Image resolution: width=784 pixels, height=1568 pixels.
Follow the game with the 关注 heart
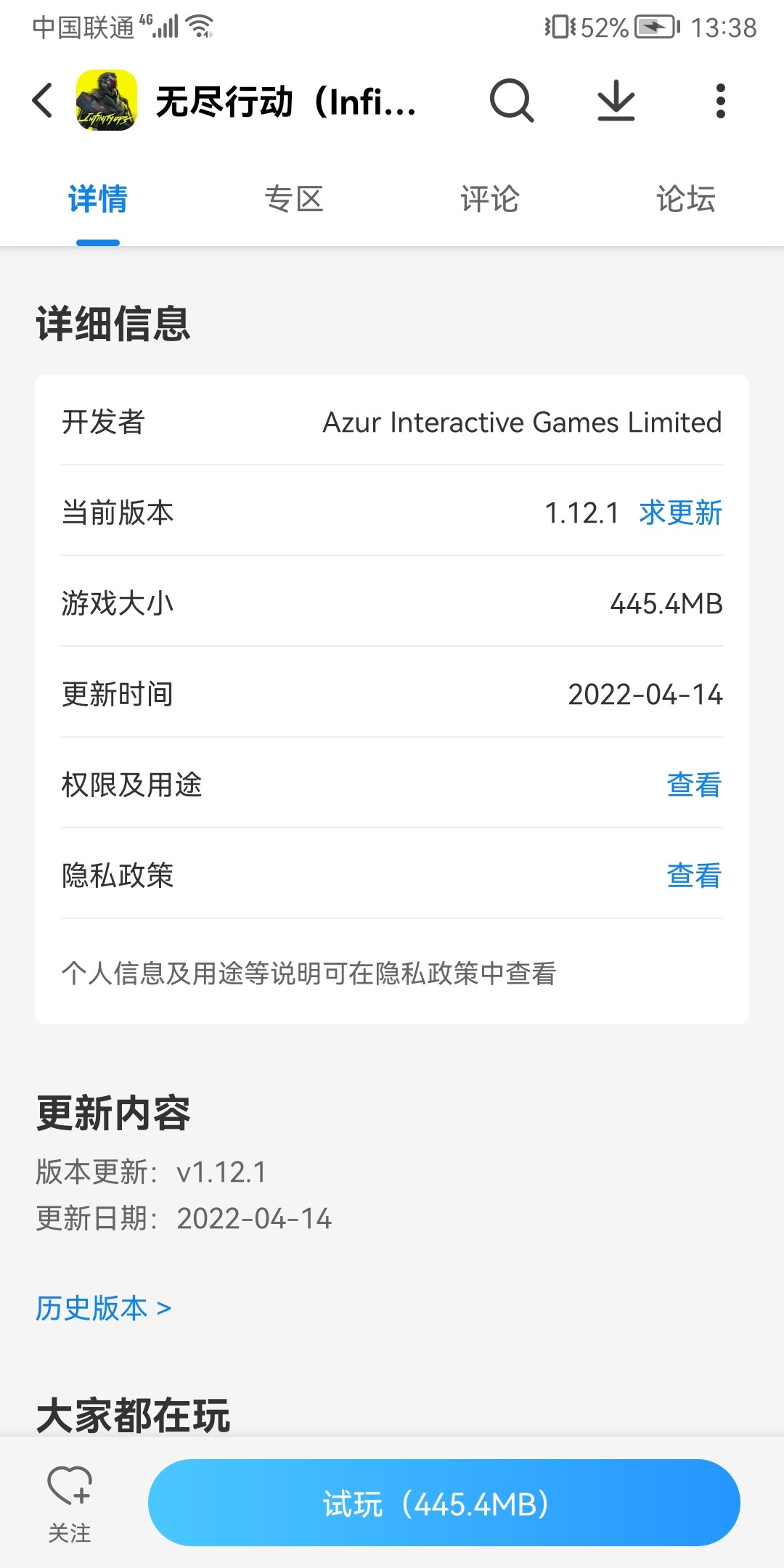tap(70, 1503)
